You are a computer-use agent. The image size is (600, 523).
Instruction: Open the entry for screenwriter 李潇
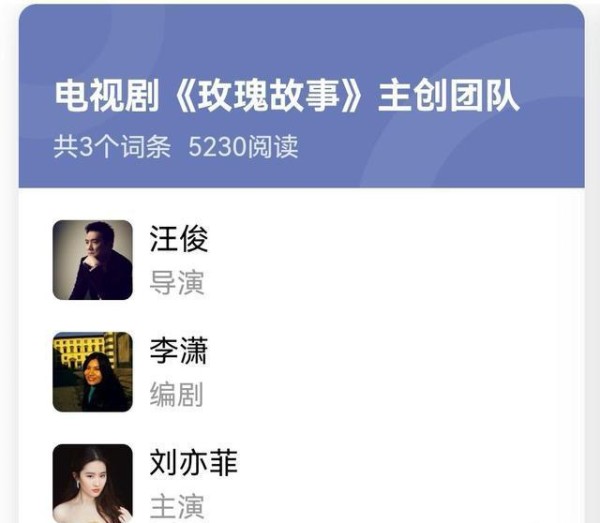[178, 352]
